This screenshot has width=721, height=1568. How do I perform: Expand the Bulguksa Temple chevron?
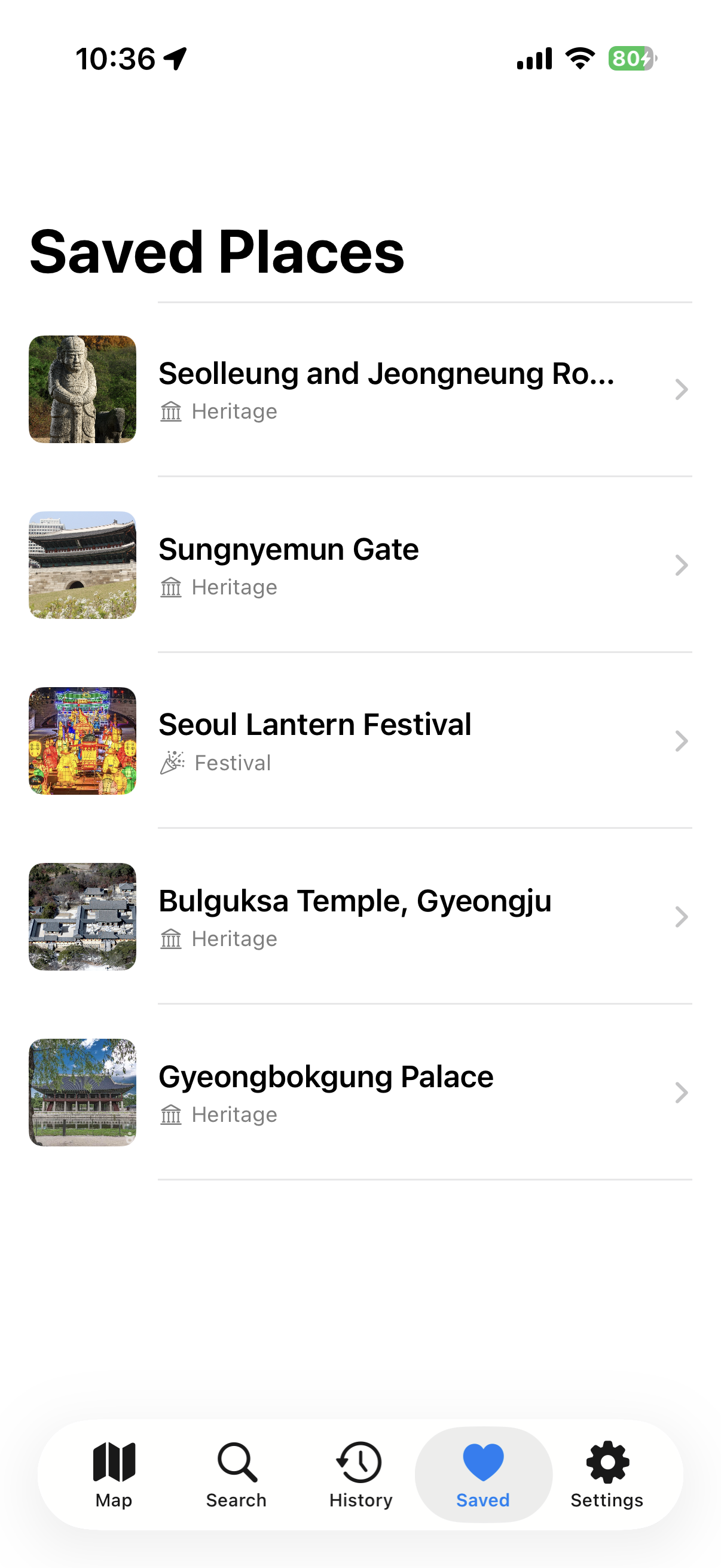(x=681, y=917)
